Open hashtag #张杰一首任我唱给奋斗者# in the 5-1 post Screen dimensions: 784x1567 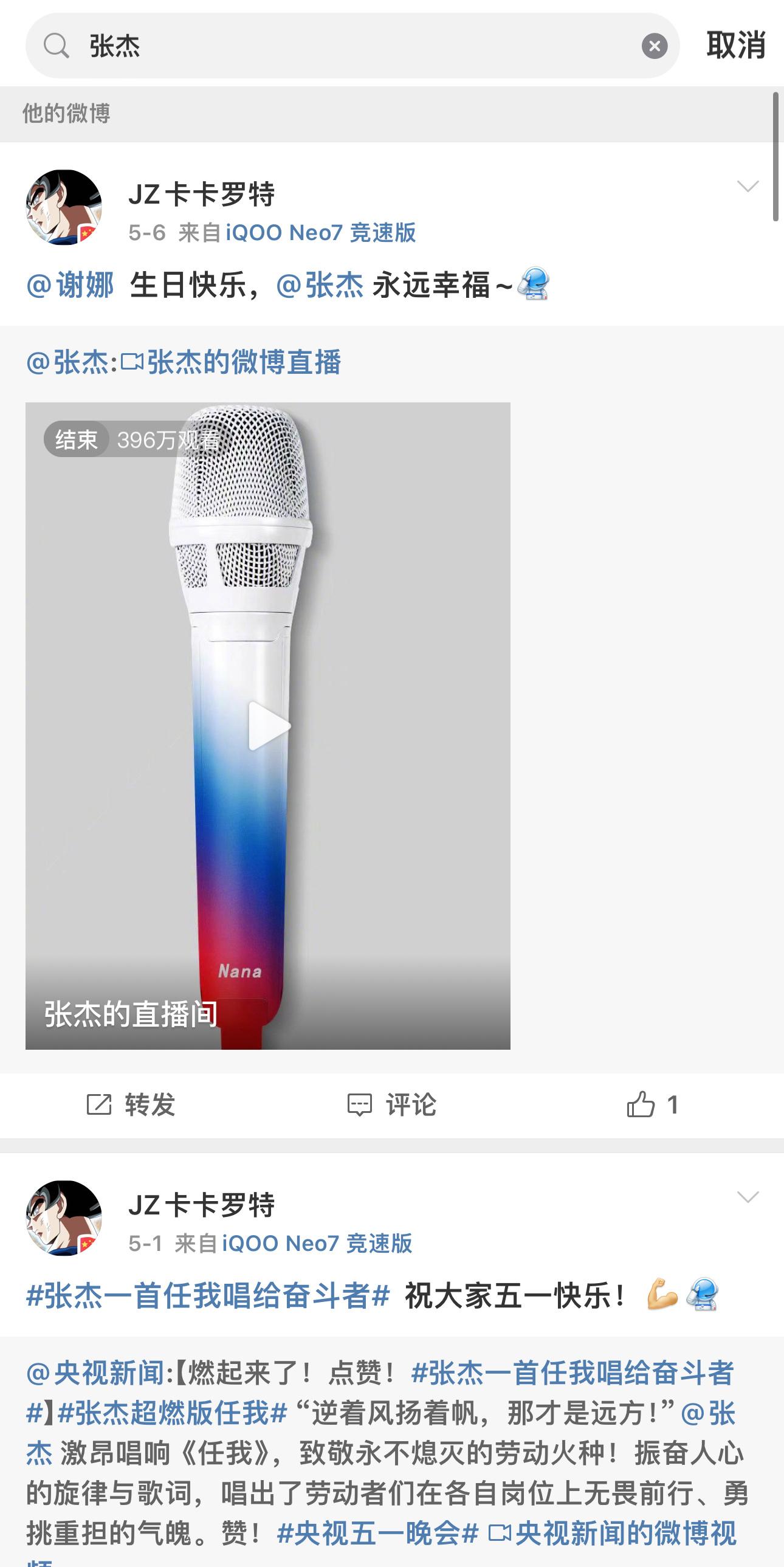click(208, 1295)
